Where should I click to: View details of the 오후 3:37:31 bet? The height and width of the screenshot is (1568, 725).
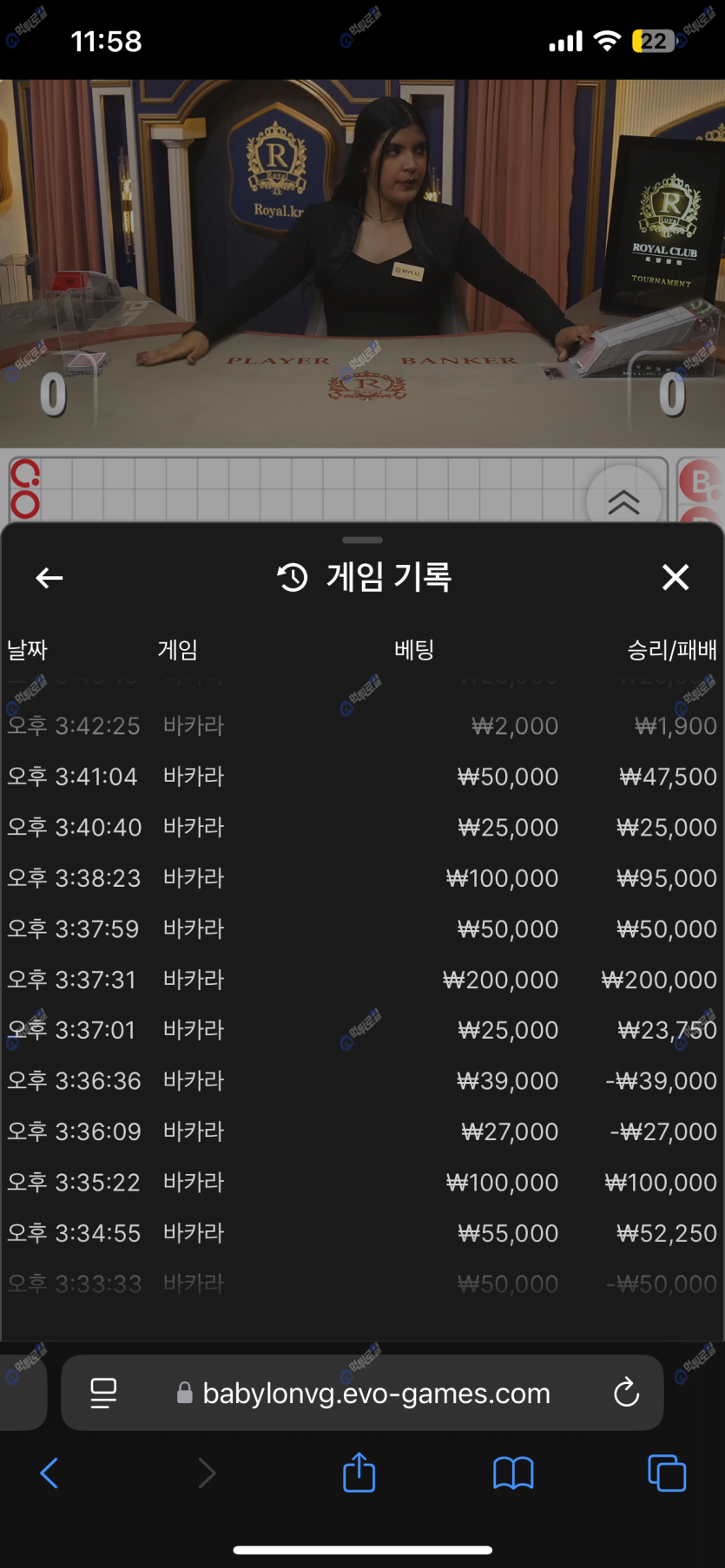point(361,980)
